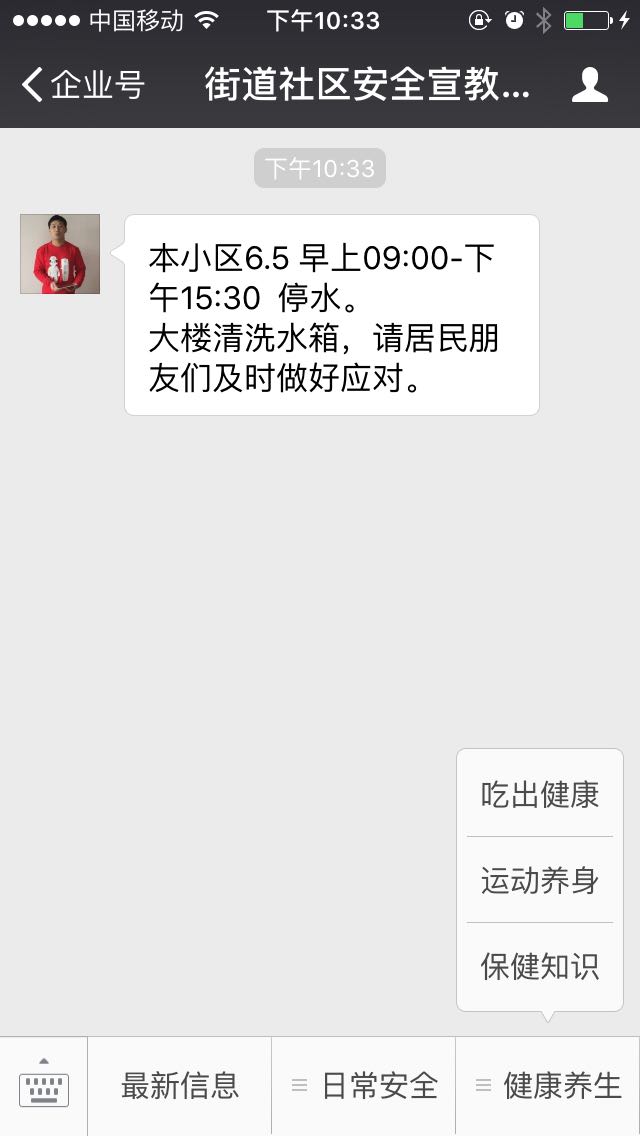640x1136 pixels.
Task: Open the account profile icon
Action: (590, 85)
